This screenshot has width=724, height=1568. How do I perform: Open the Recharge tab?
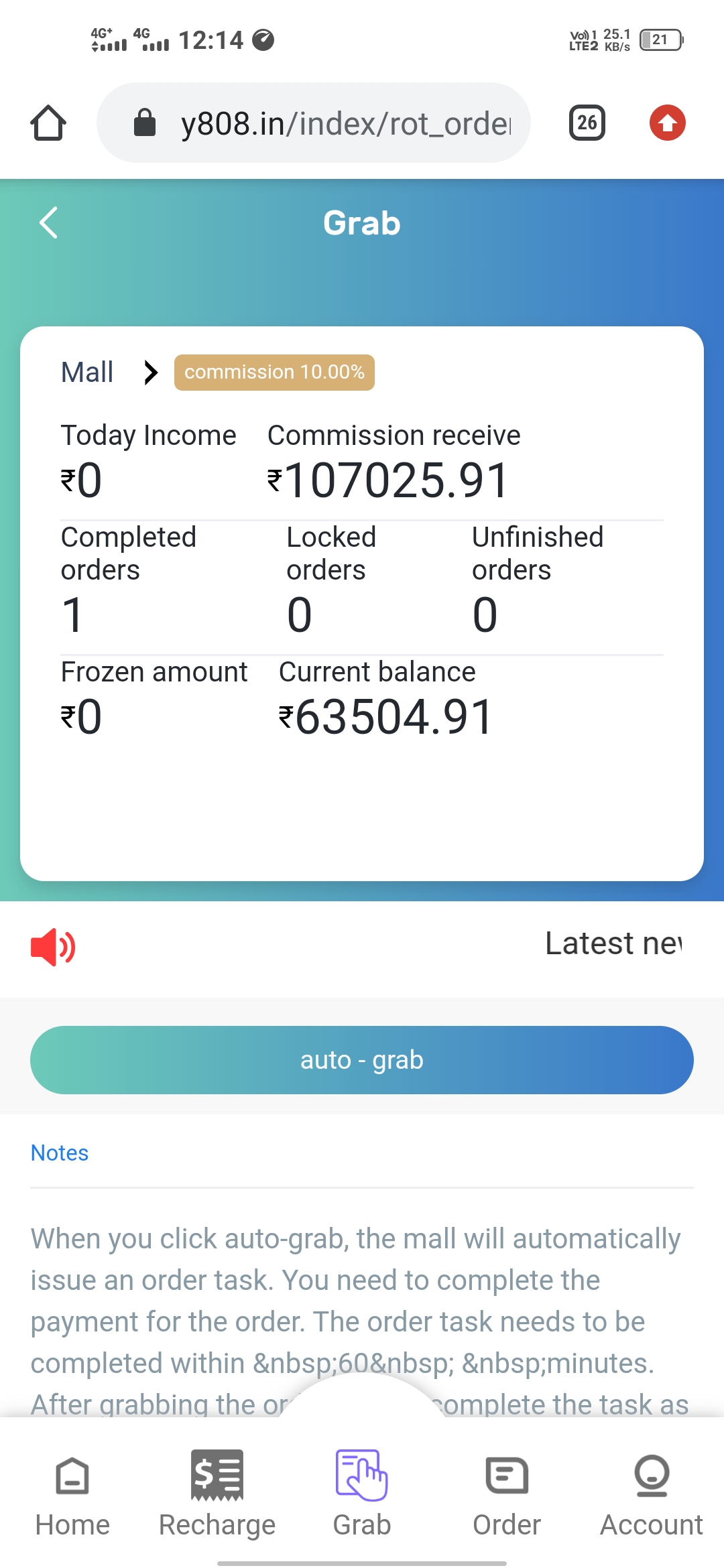pos(217,1496)
